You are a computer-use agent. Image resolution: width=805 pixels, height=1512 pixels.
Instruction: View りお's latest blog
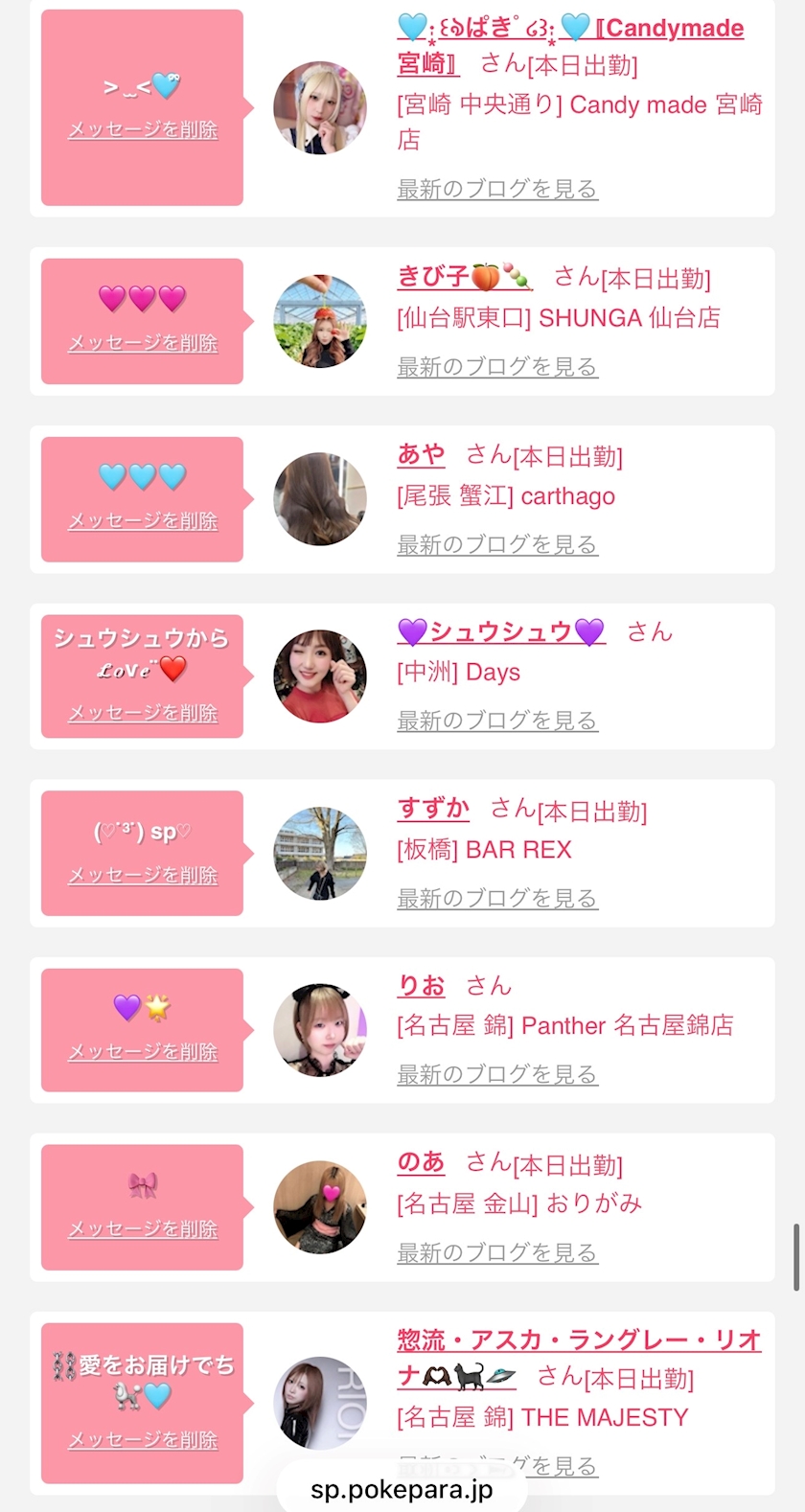(497, 1074)
